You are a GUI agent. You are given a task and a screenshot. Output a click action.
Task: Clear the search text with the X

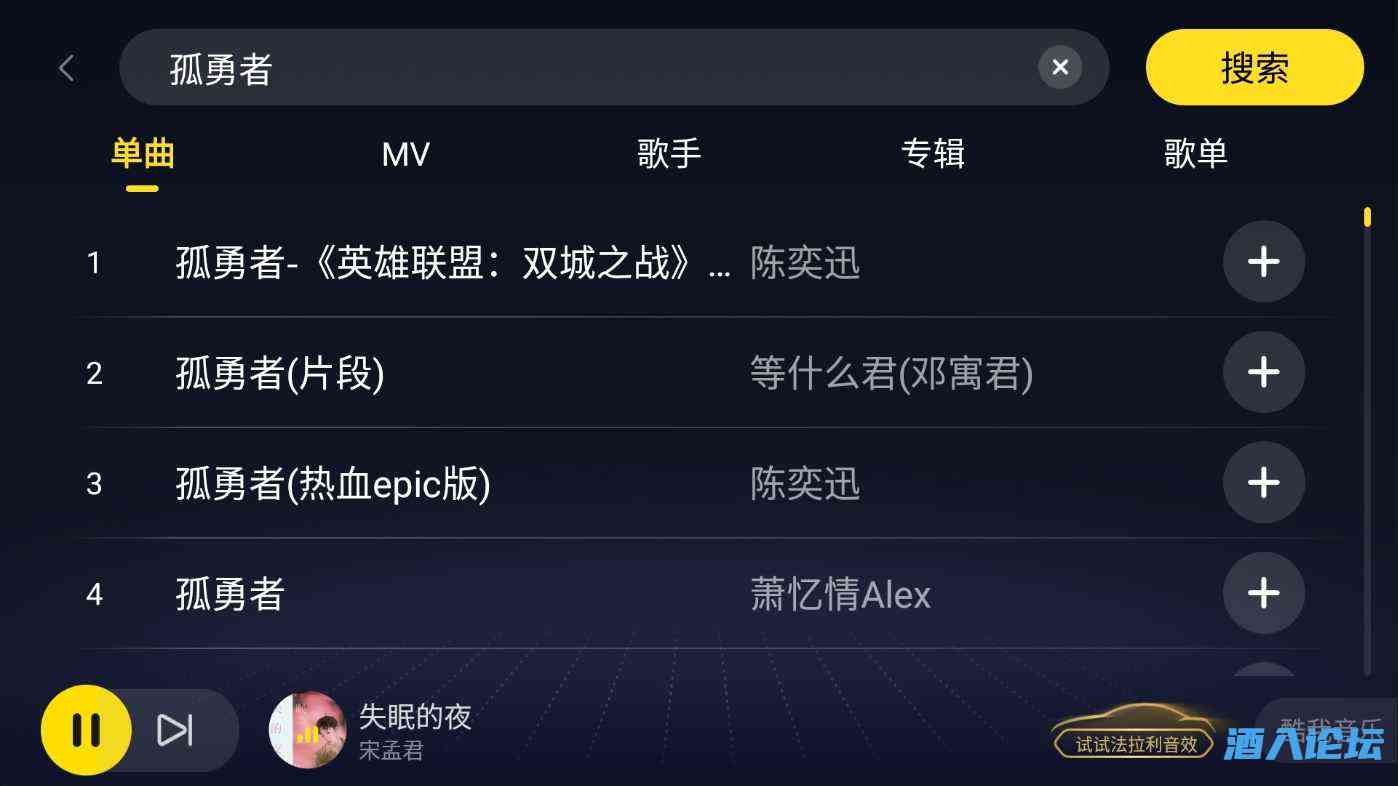1060,67
